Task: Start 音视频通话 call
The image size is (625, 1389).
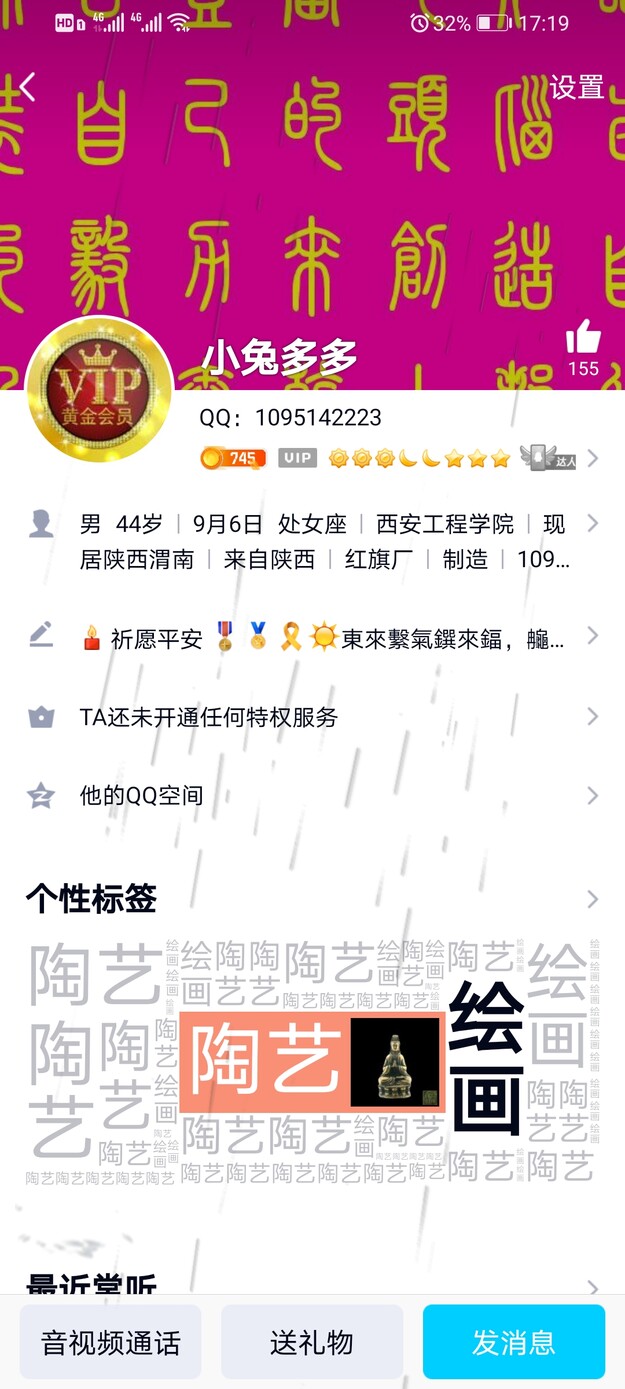Action: (x=111, y=1342)
